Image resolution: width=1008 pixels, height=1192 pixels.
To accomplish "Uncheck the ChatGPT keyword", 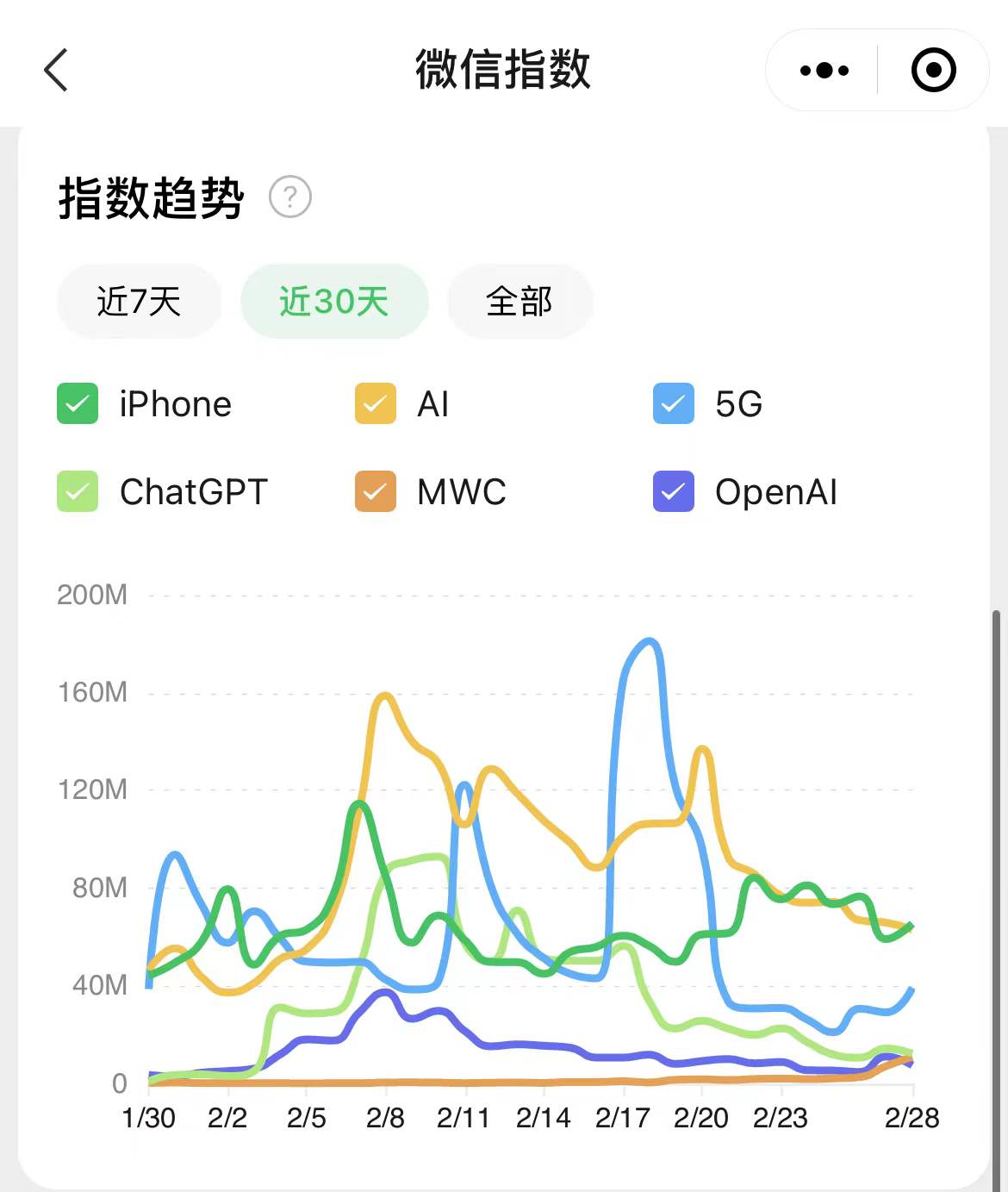I will point(78,492).
